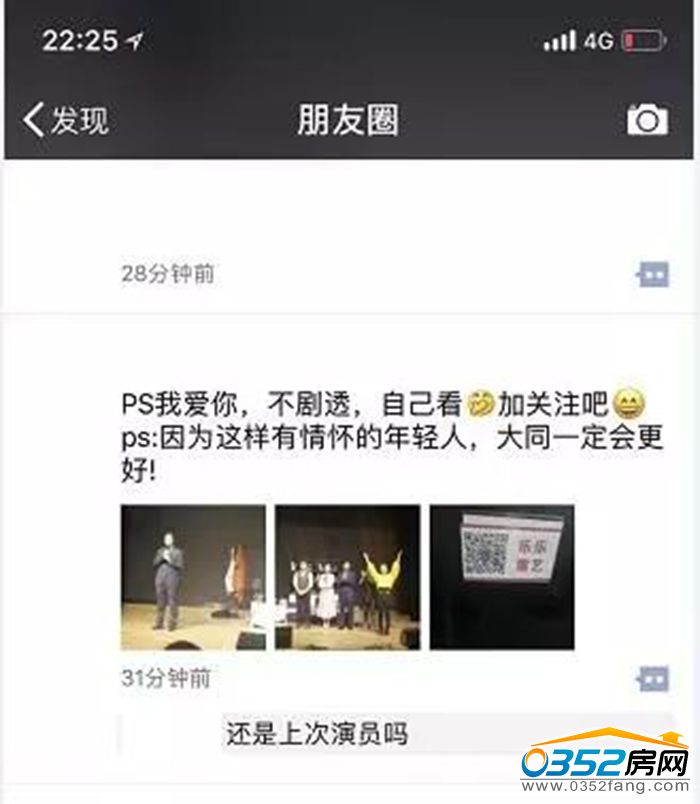Image resolution: width=700 pixels, height=804 pixels.
Task: Open comment menu on the 31分钟前 post
Action: tap(652, 679)
